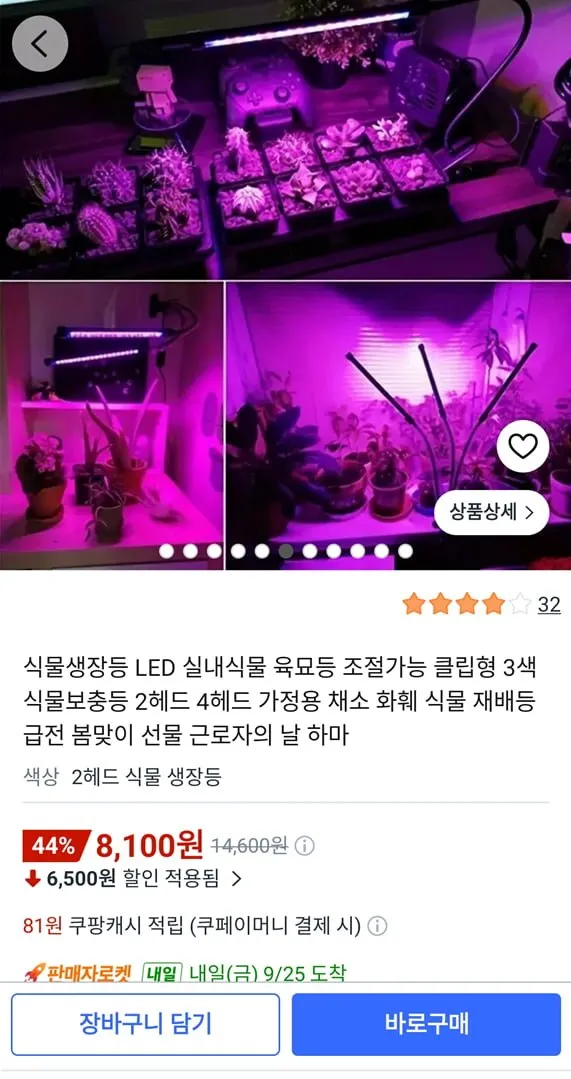Open 상품상세 product details
The image size is (571, 1079).
(492, 512)
